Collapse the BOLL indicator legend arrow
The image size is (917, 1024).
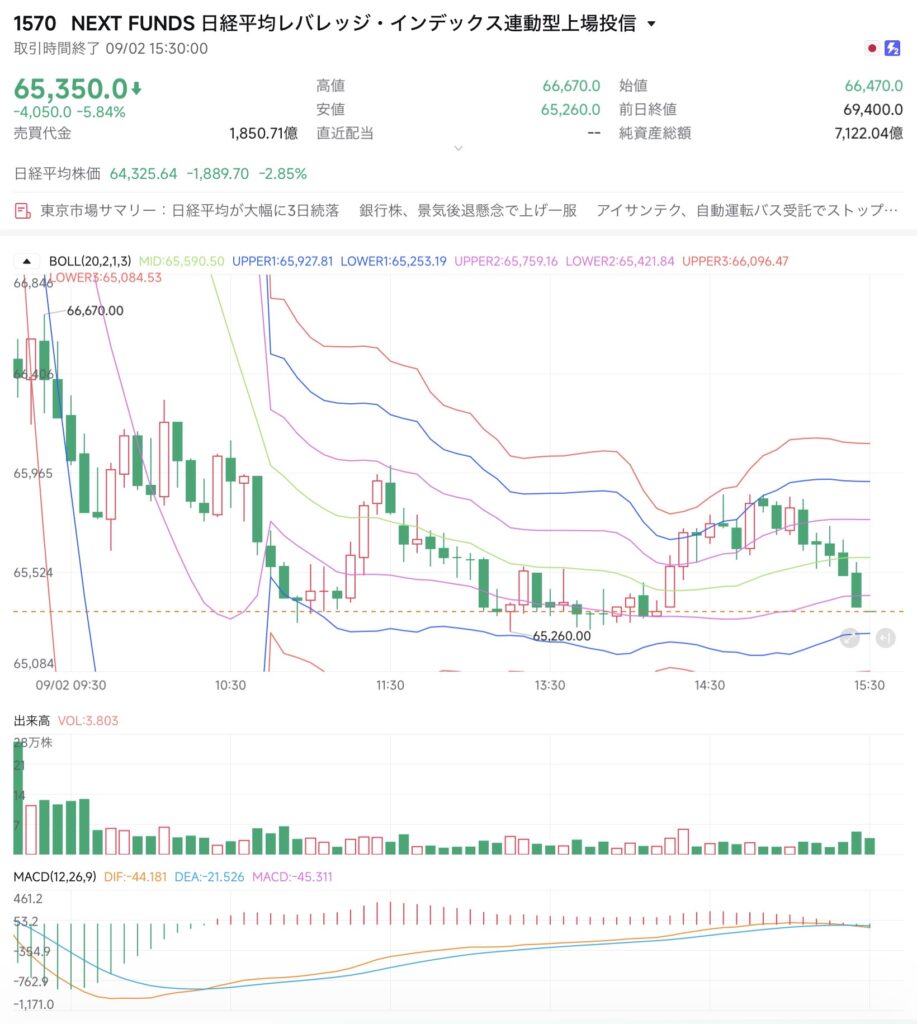coord(27,261)
